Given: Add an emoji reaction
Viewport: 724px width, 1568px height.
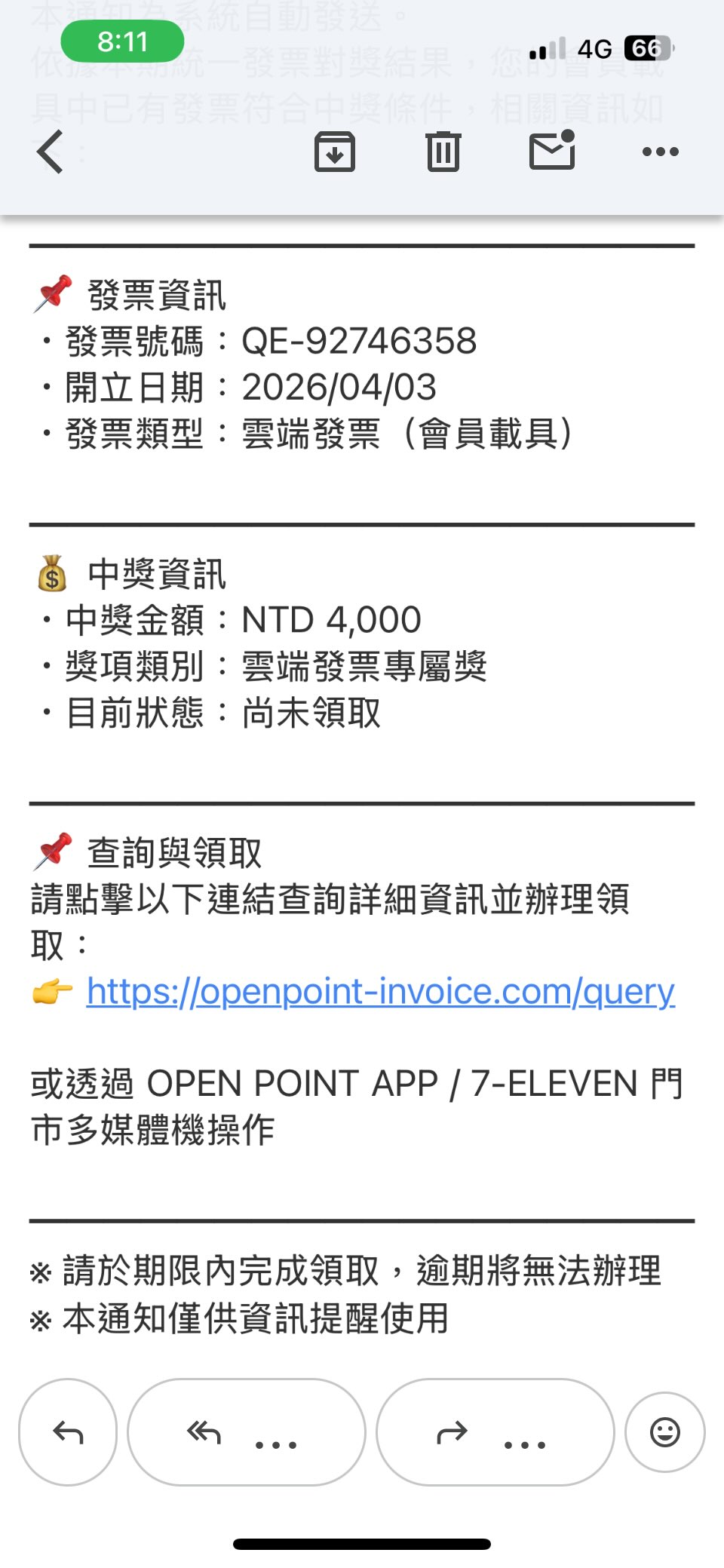Looking at the screenshot, I should coord(664,1431).
